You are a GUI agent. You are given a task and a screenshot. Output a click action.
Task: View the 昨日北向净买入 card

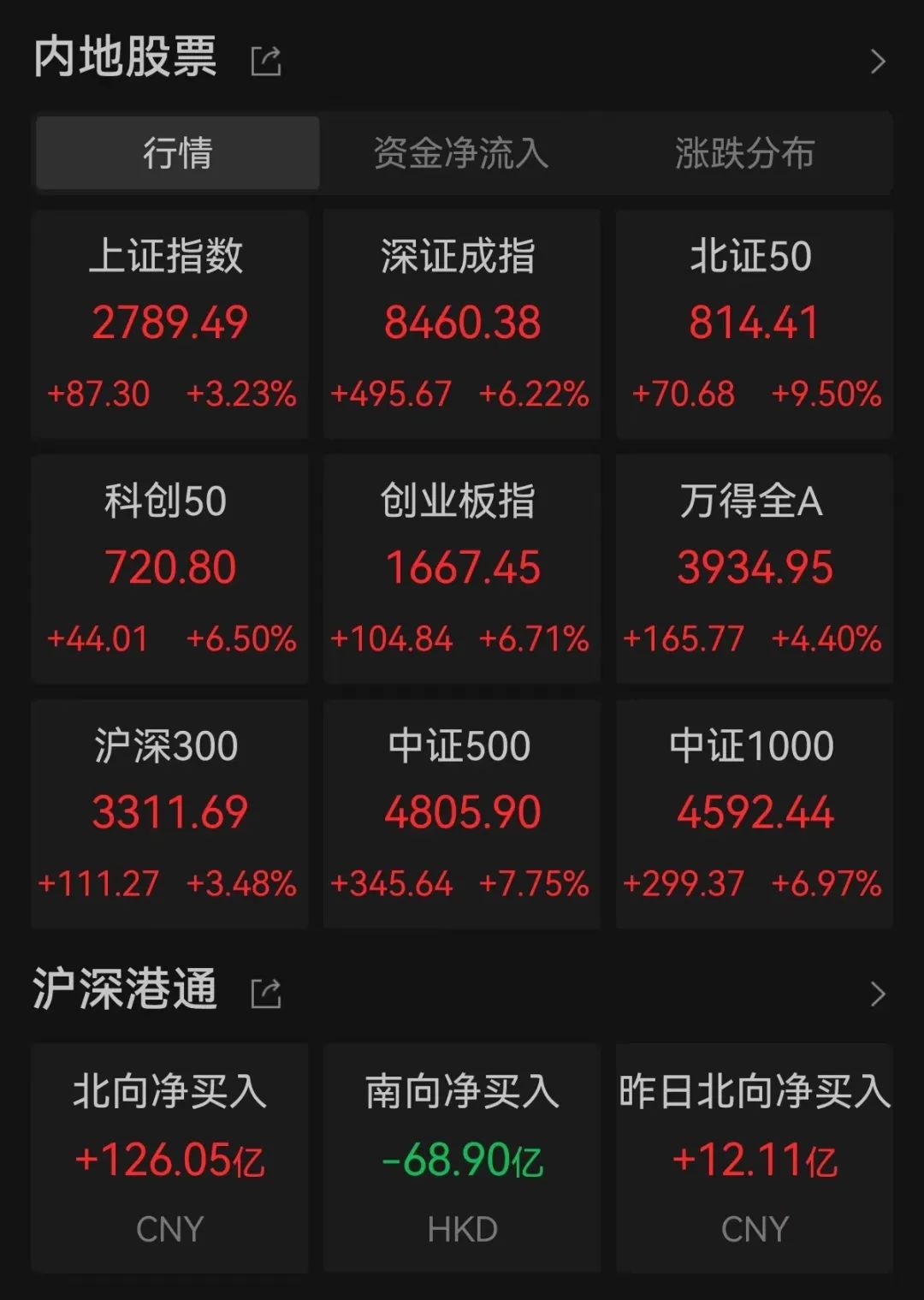point(754,1157)
